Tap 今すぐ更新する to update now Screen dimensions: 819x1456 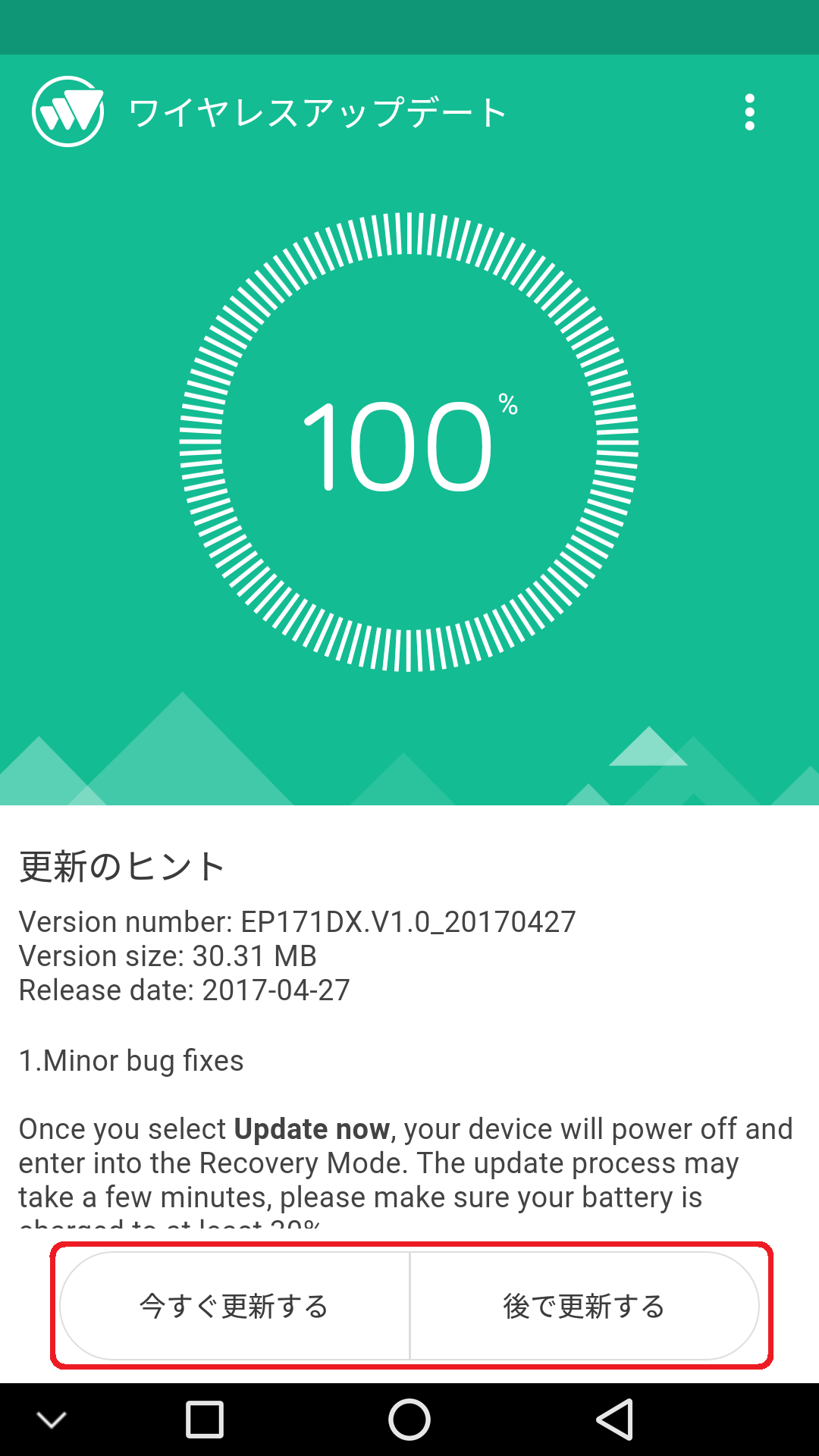[x=234, y=1306]
